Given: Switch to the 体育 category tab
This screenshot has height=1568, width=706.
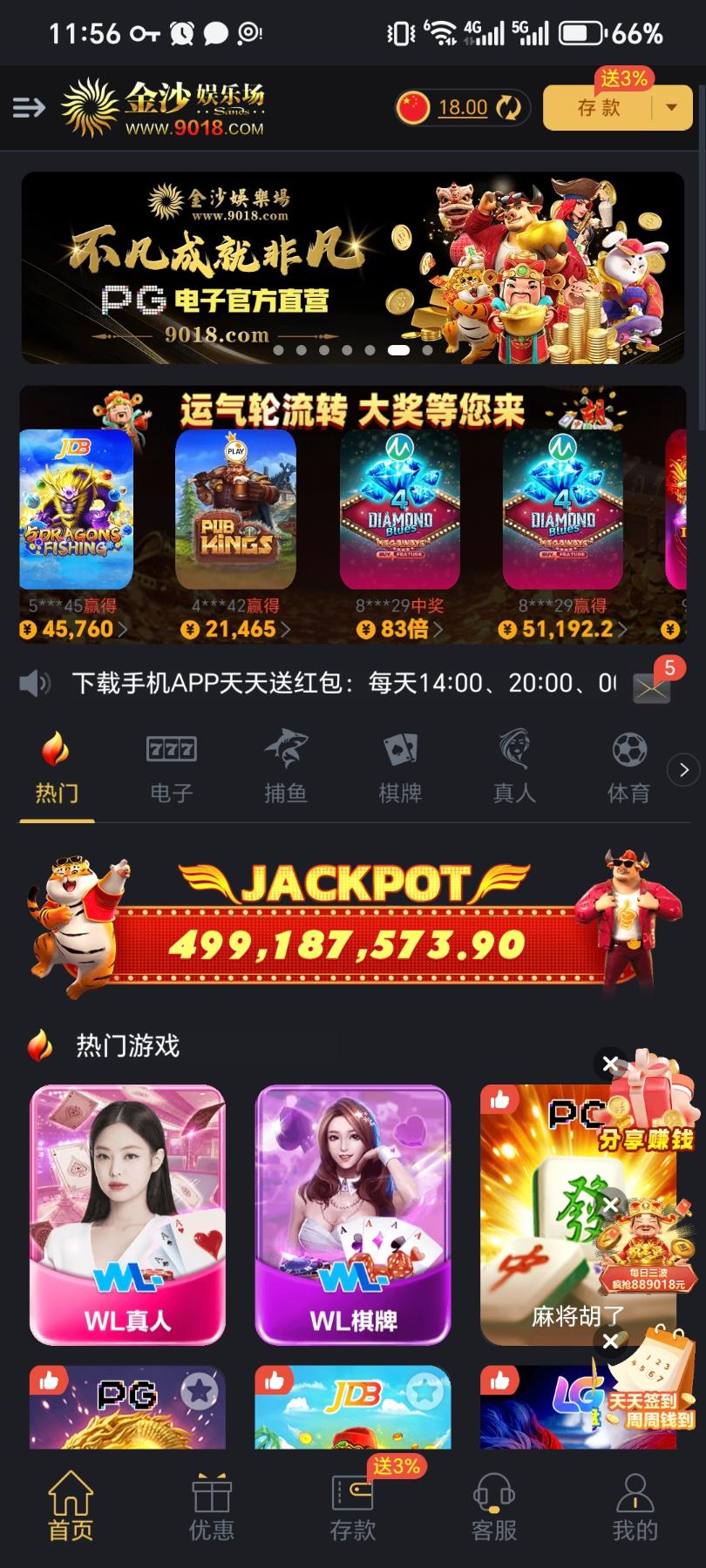Looking at the screenshot, I should (628, 767).
